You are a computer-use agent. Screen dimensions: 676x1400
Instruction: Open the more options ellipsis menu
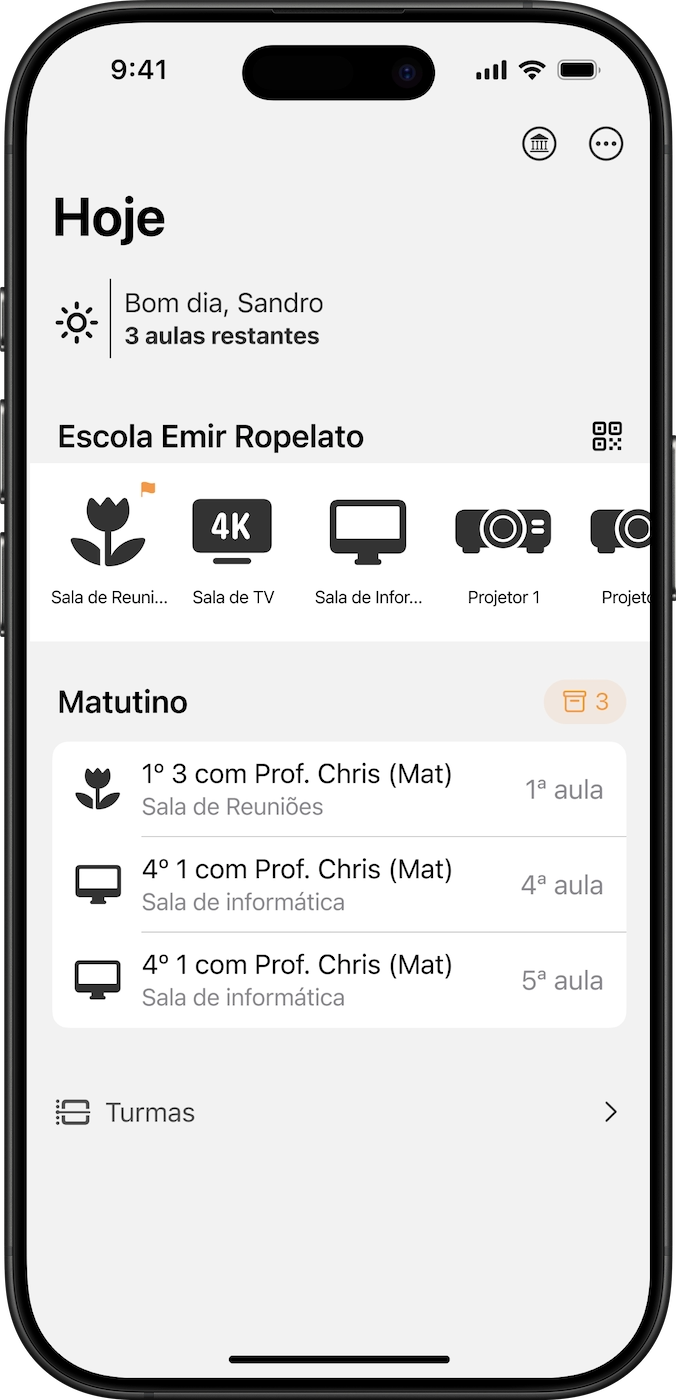[606, 144]
